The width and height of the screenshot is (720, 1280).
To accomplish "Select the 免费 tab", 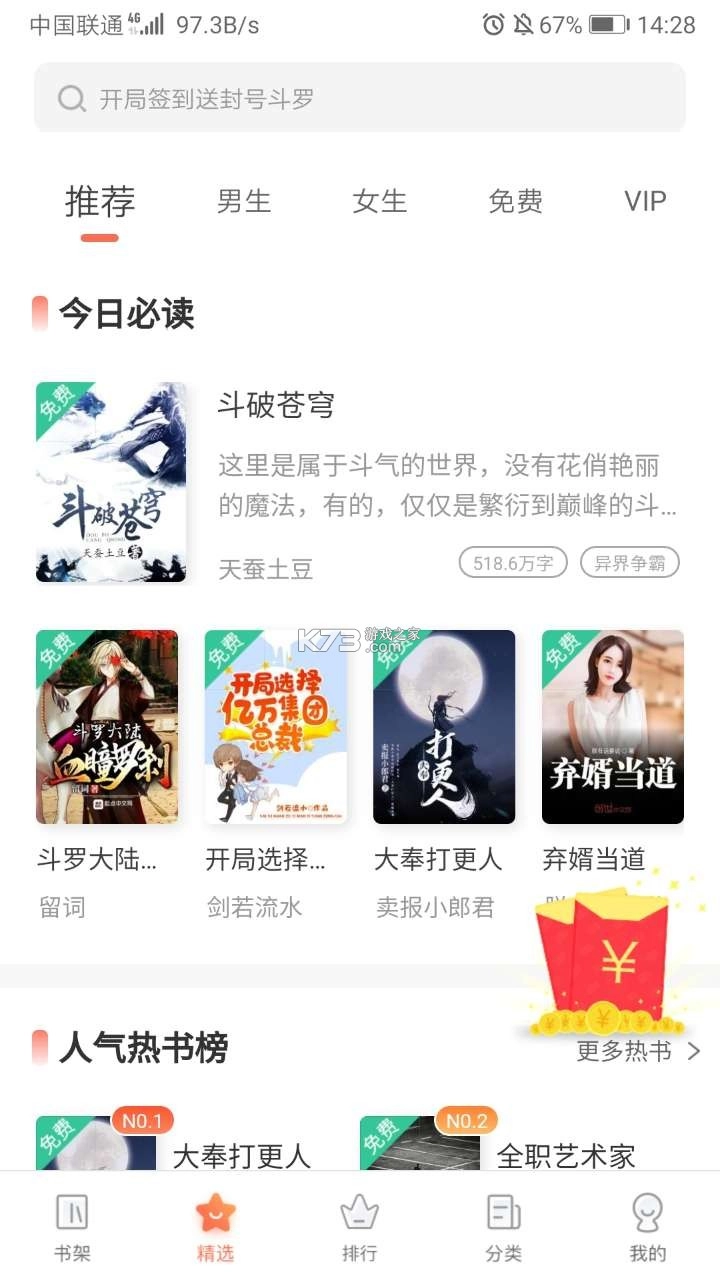I will [x=515, y=201].
